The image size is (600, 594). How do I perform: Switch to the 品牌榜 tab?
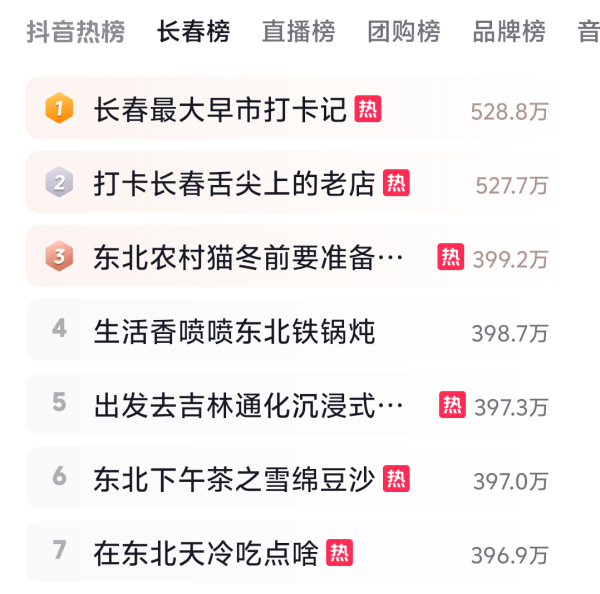tap(509, 32)
